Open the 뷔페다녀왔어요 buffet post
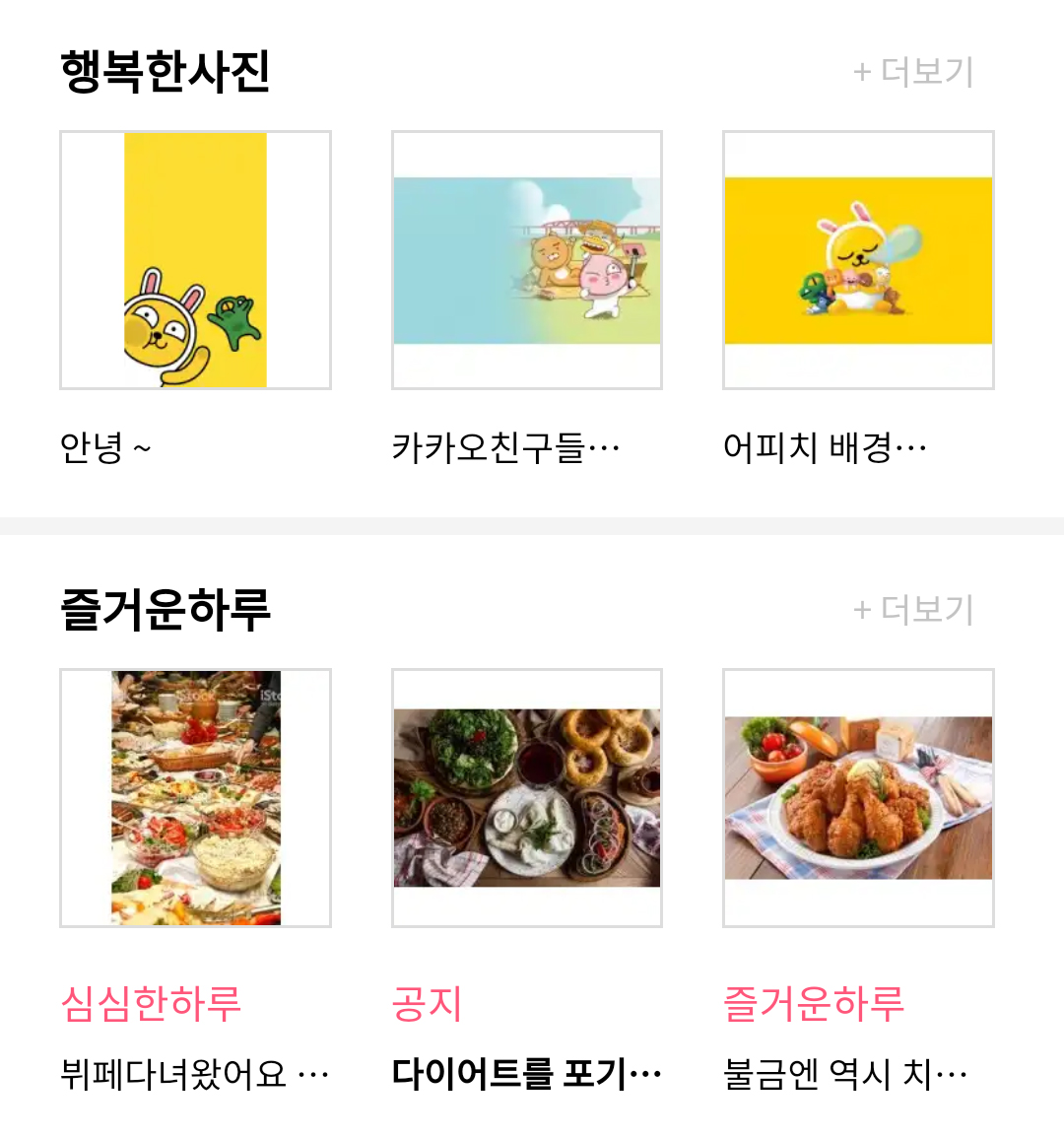 coord(195,798)
